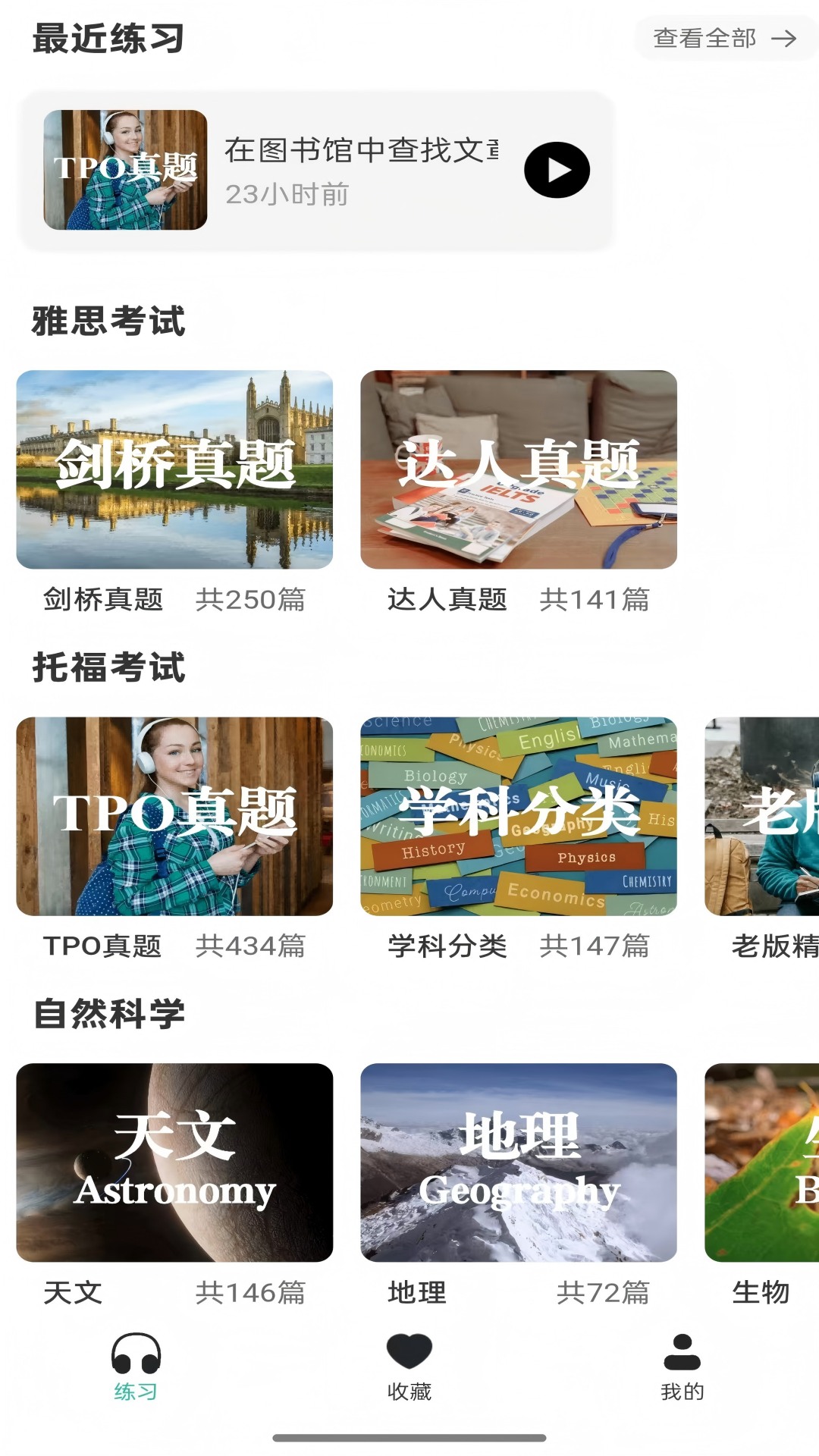This screenshot has height=1456, width=819.
Task: Select the 地理 Geography card
Action: [x=522, y=1164]
